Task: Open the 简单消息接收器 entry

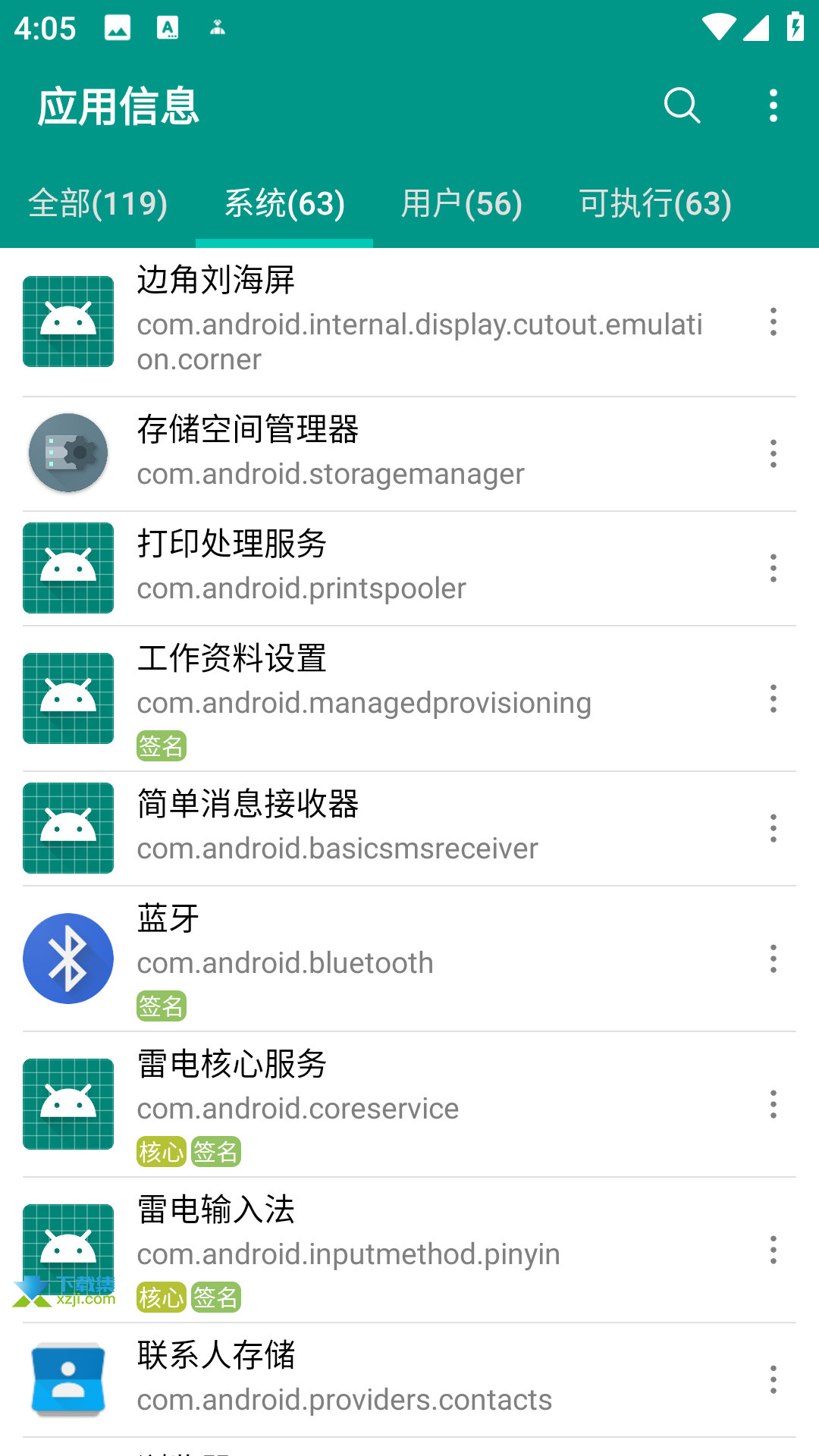Action: tap(409, 828)
